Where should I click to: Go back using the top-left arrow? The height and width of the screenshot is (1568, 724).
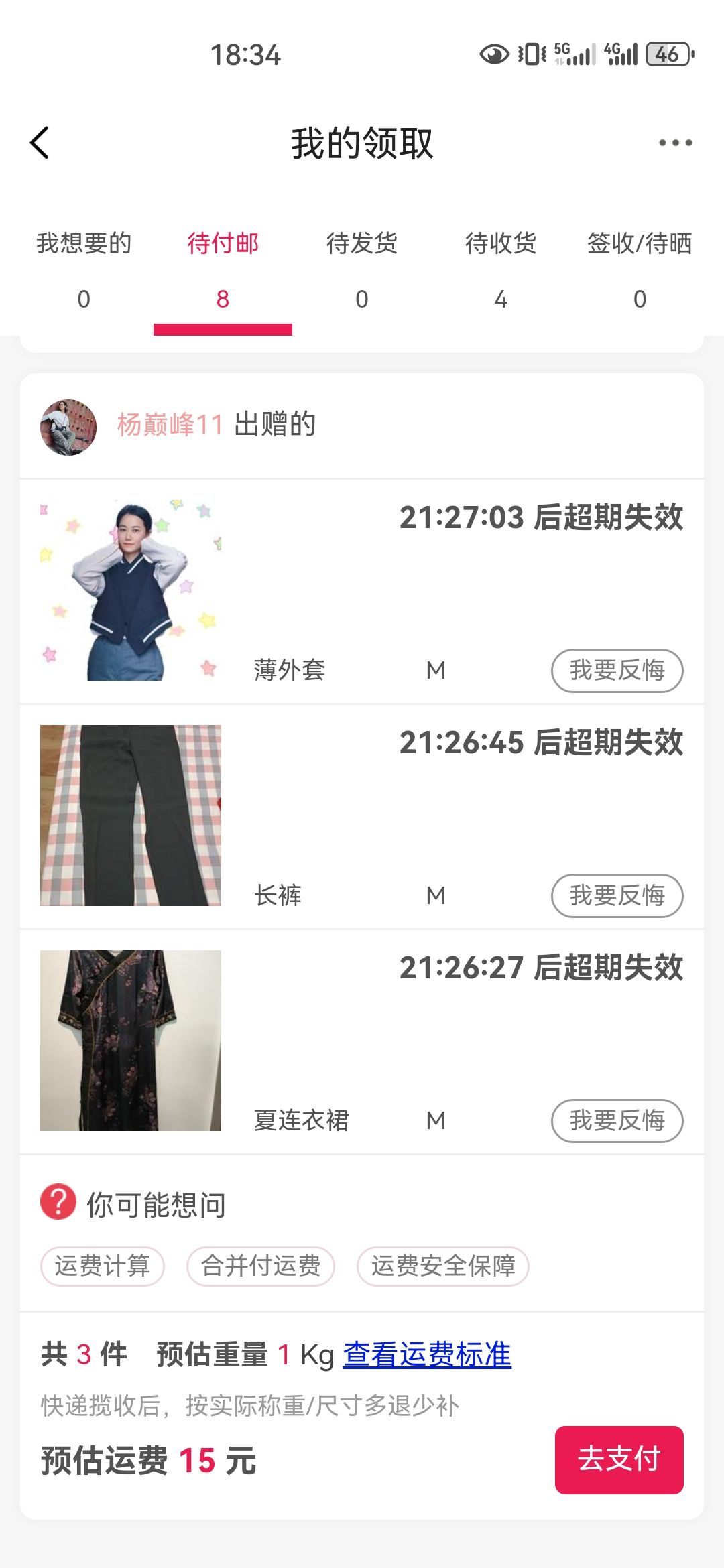pyautogui.click(x=40, y=143)
